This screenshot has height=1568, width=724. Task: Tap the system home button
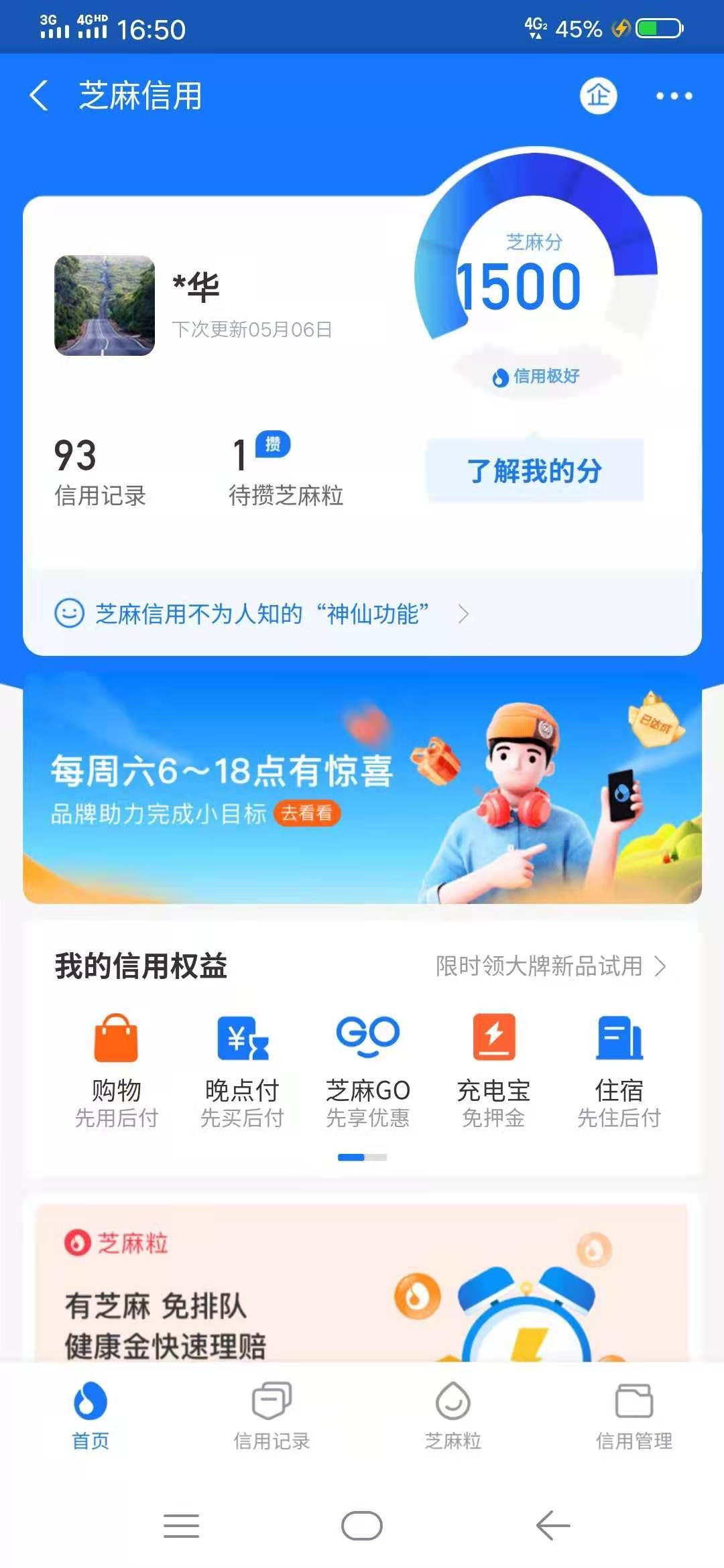pyautogui.click(x=362, y=1526)
